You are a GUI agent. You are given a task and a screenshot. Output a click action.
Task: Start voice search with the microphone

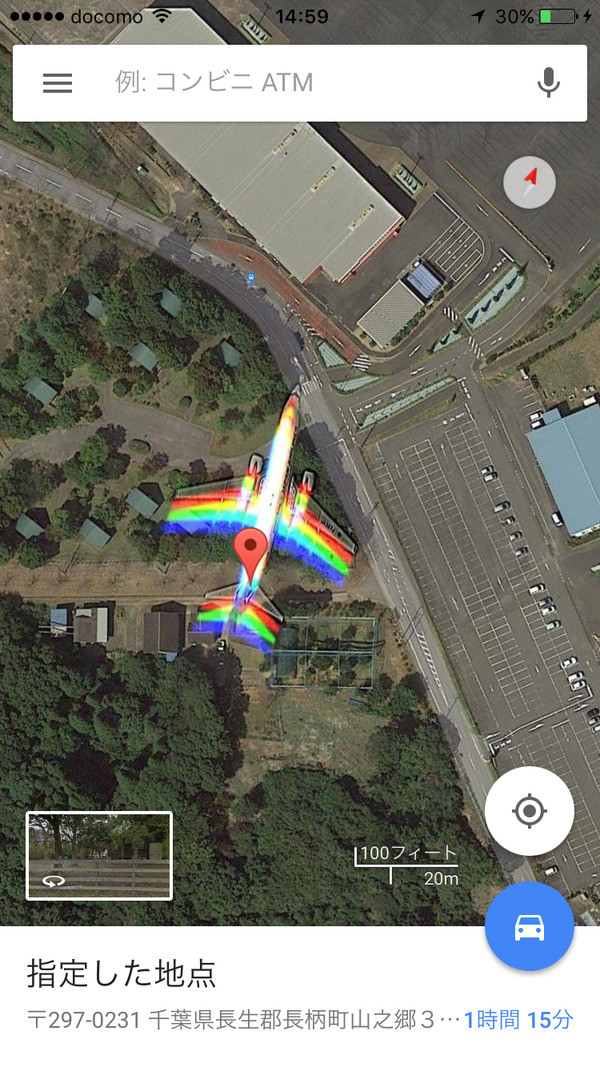[x=547, y=83]
